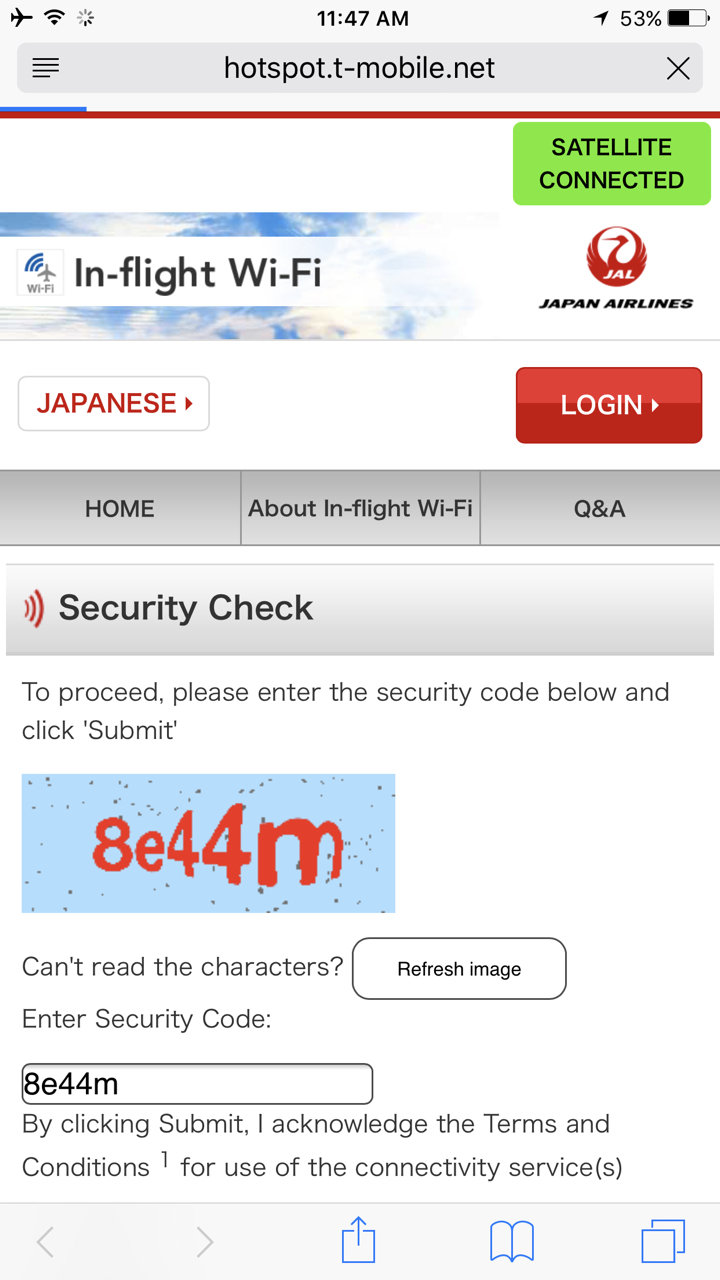Show open Safari tabs
720x1280 pixels.
point(663,1241)
